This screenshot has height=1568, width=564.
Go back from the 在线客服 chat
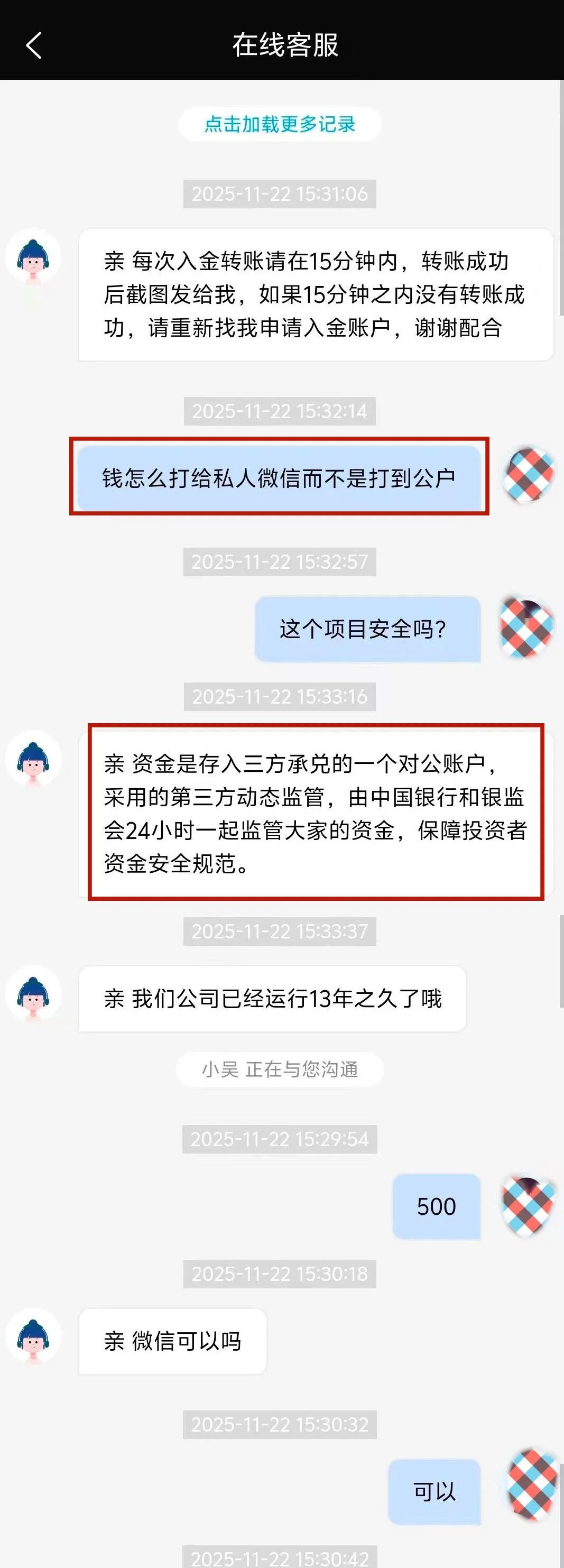34,45
